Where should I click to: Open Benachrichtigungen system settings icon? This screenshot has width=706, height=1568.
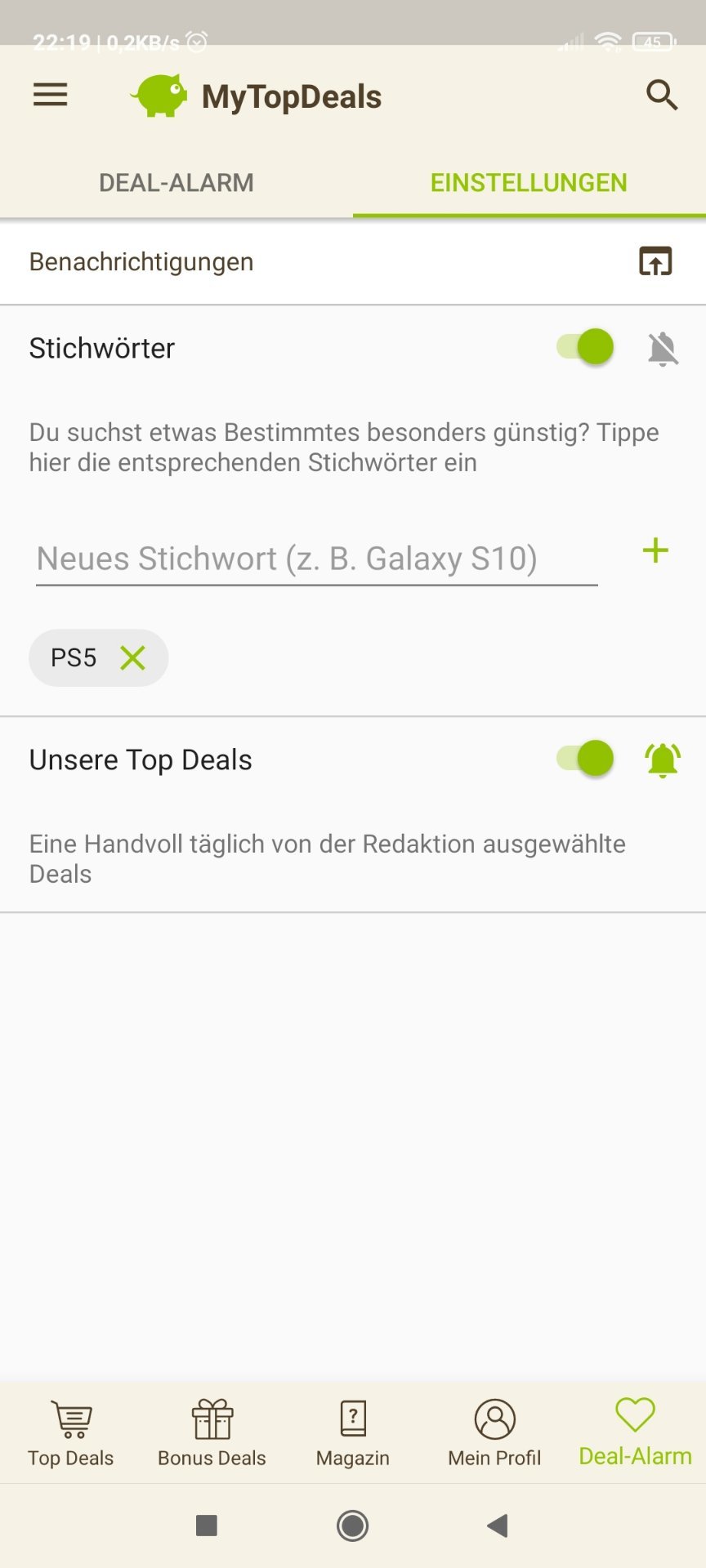click(x=655, y=261)
